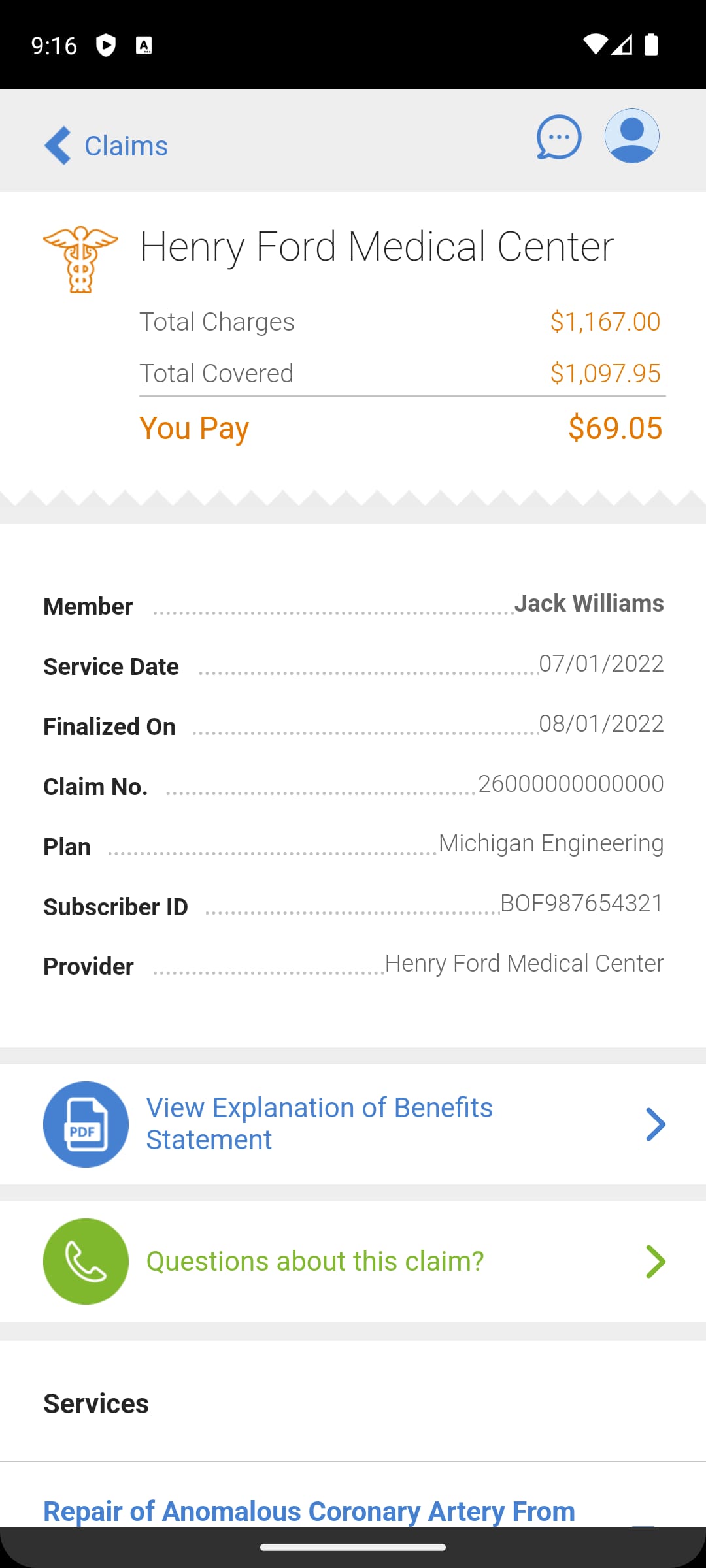Tap the back arrow icon
706x1568 pixels.
(57, 145)
